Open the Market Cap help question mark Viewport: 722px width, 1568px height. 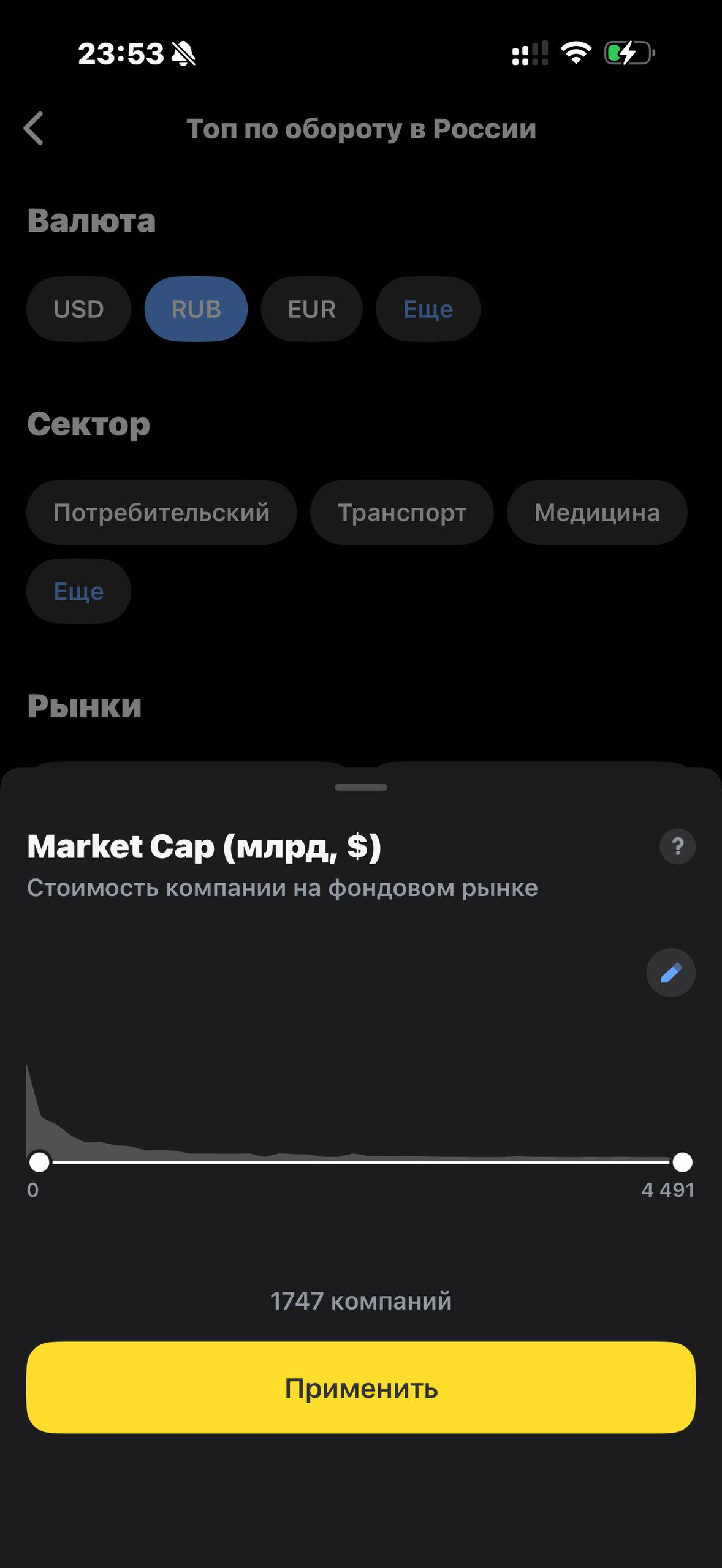tap(677, 846)
